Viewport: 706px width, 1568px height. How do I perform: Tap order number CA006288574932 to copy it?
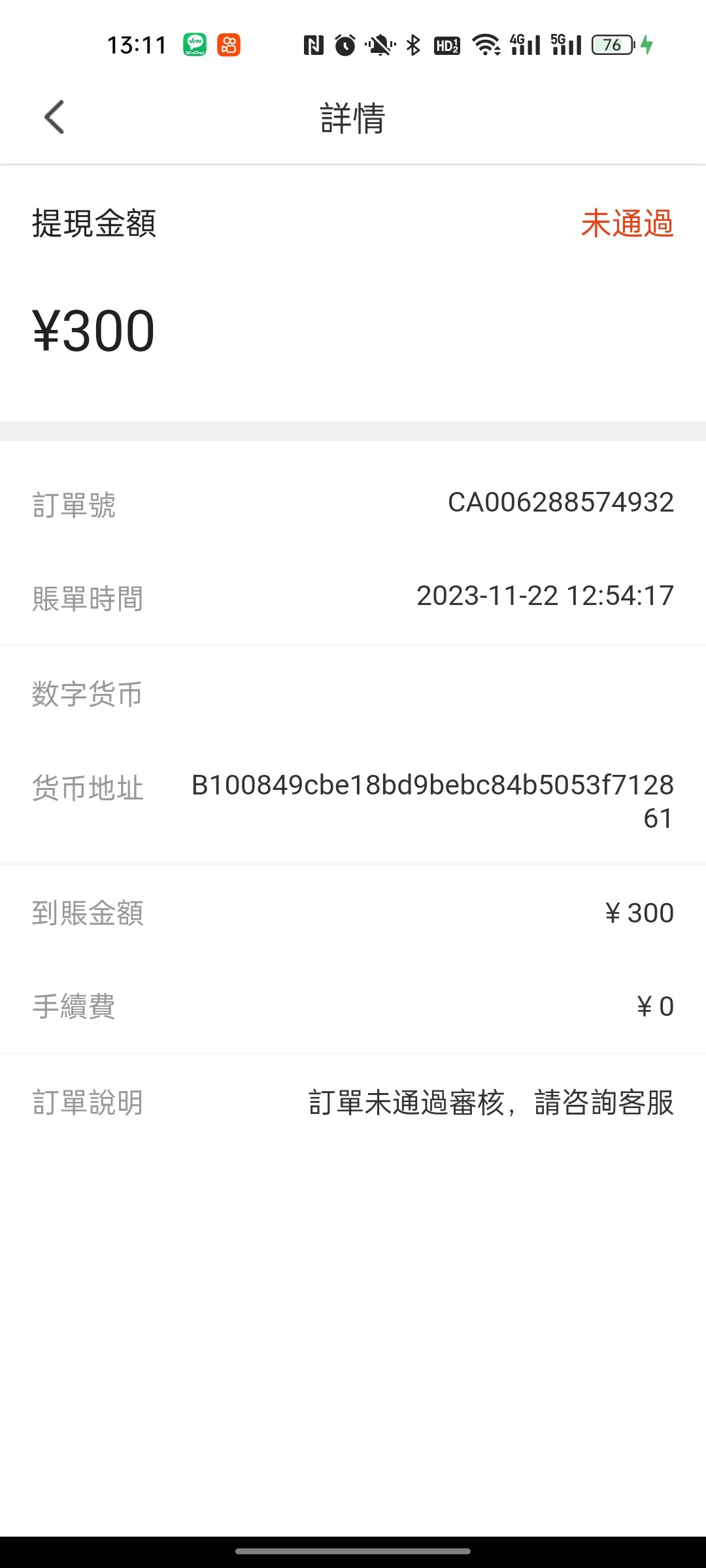coord(561,502)
